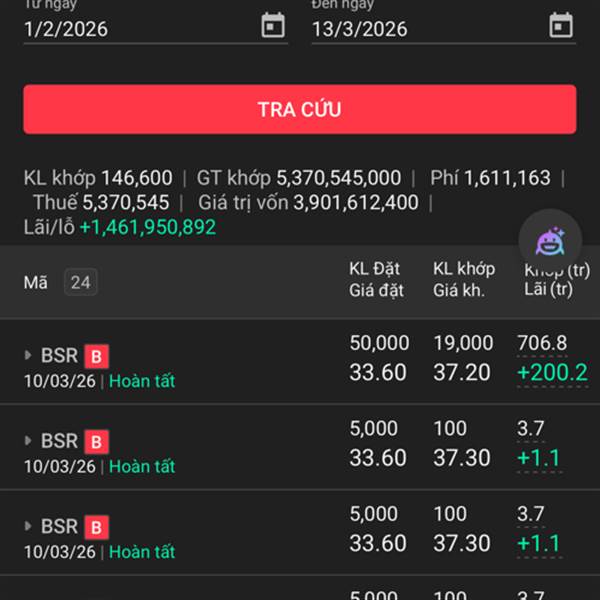The image size is (600, 600).
Task: Tap the TRA CỨU search button
Action: click(x=300, y=109)
